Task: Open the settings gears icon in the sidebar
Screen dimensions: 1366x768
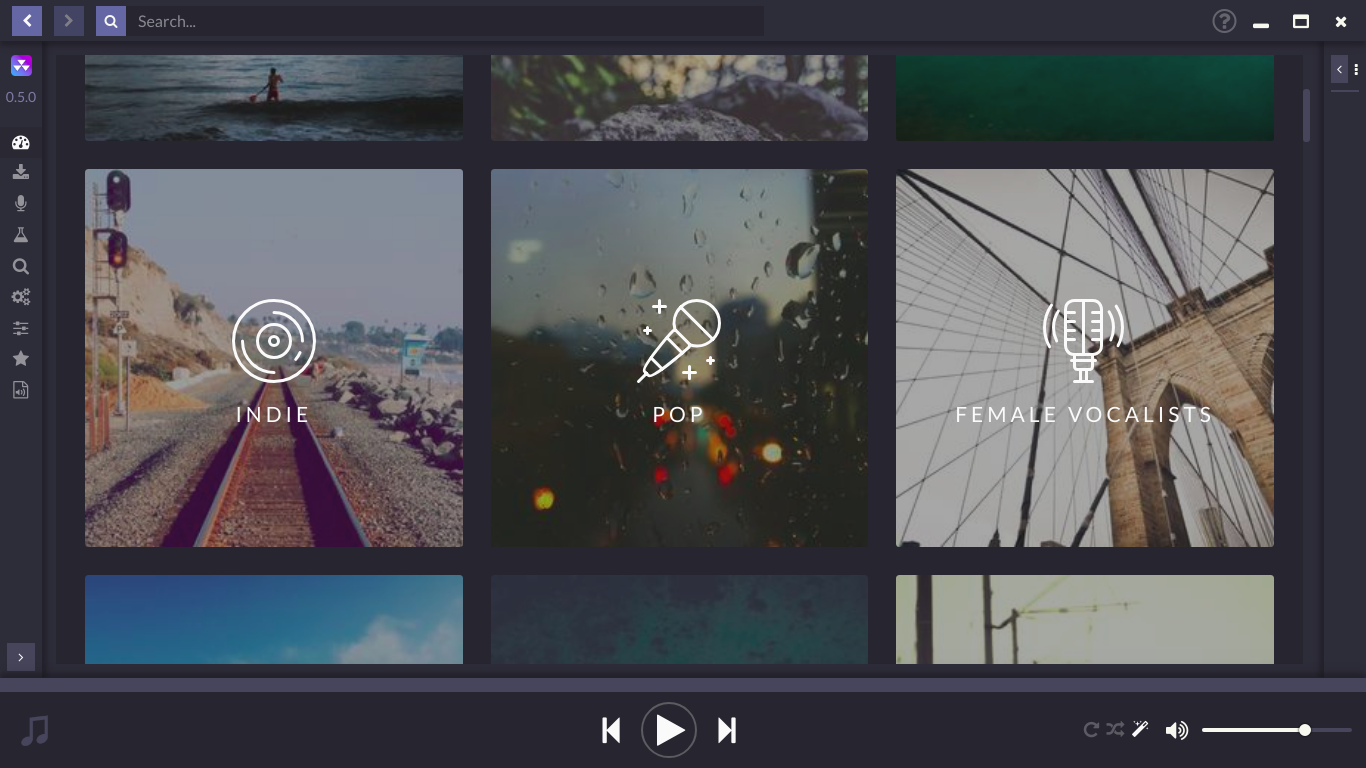Action: pos(20,297)
